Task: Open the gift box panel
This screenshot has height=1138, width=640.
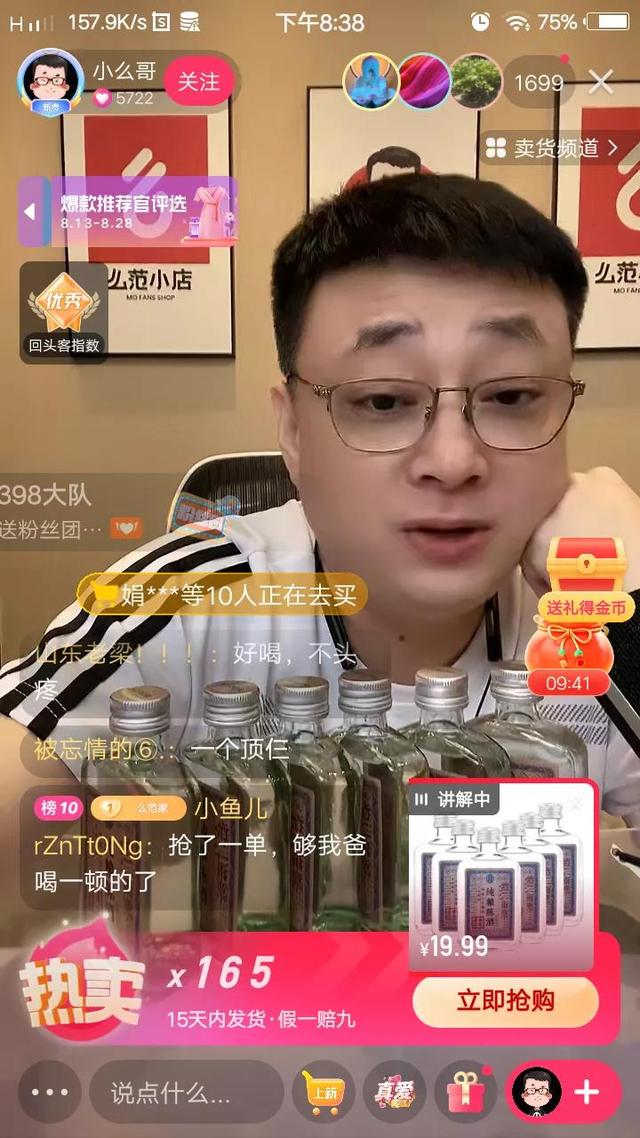Action: pyautogui.click(x=465, y=1092)
